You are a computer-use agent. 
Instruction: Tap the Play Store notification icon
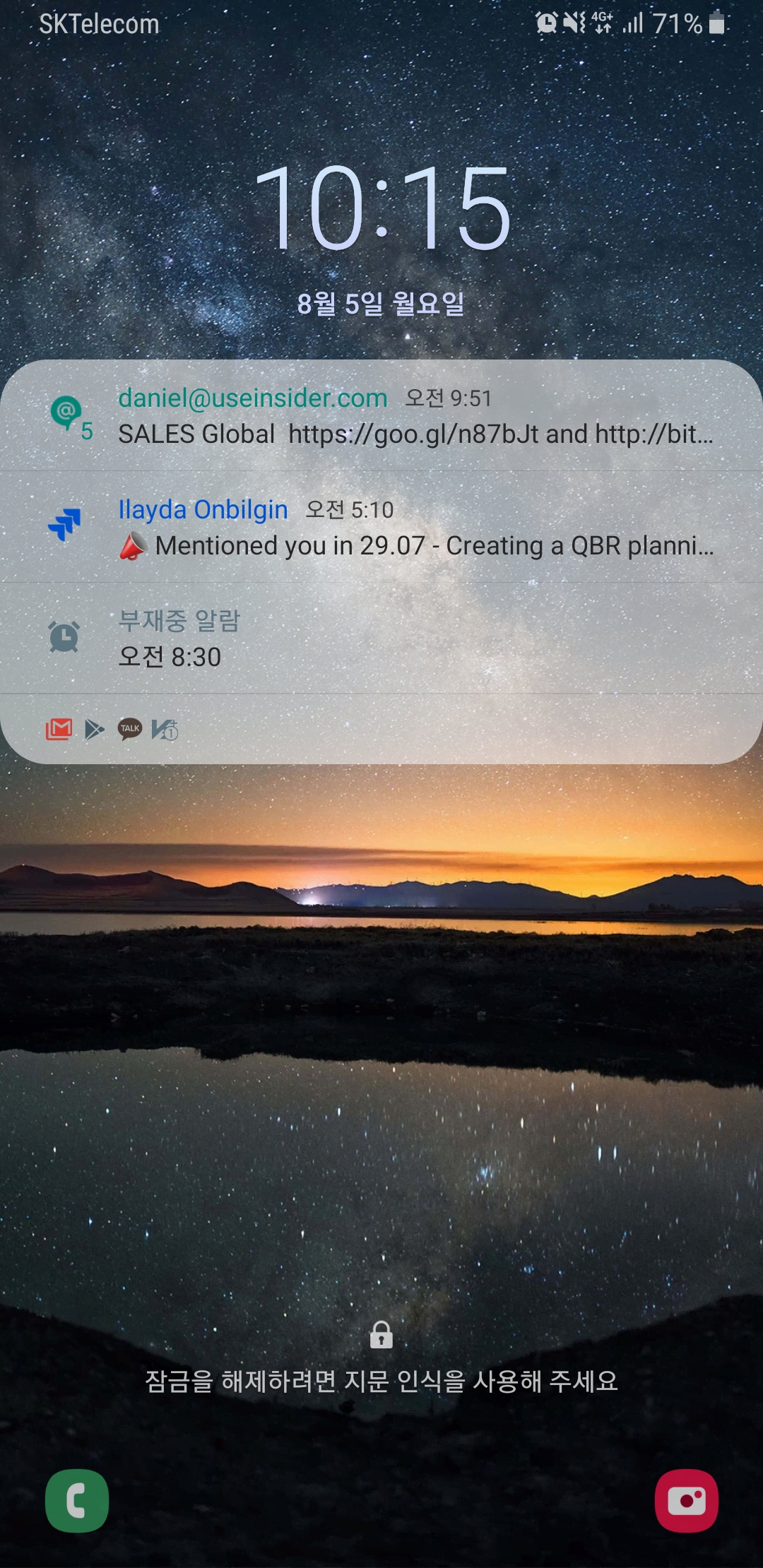coord(94,729)
